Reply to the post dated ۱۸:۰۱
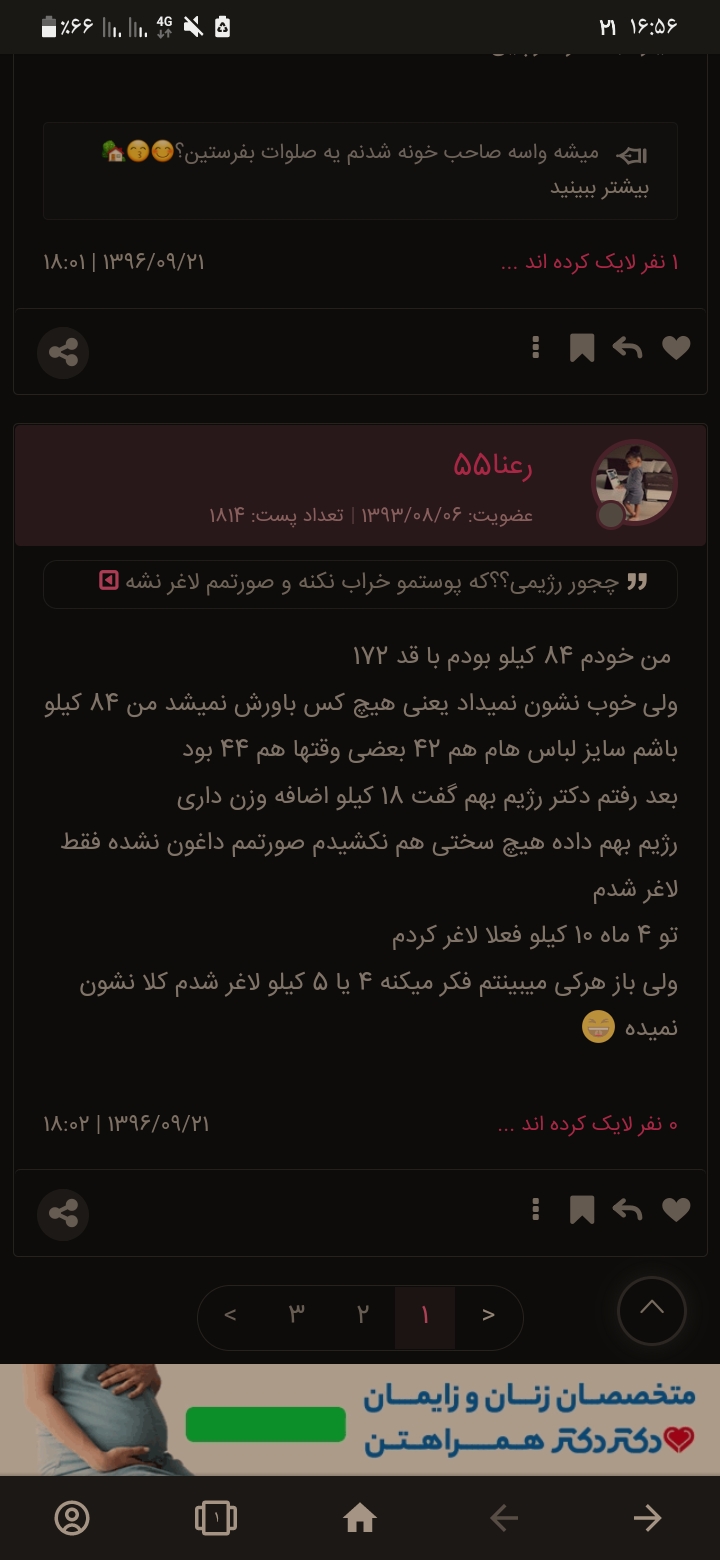This screenshot has height=1560, width=720. 627,348
